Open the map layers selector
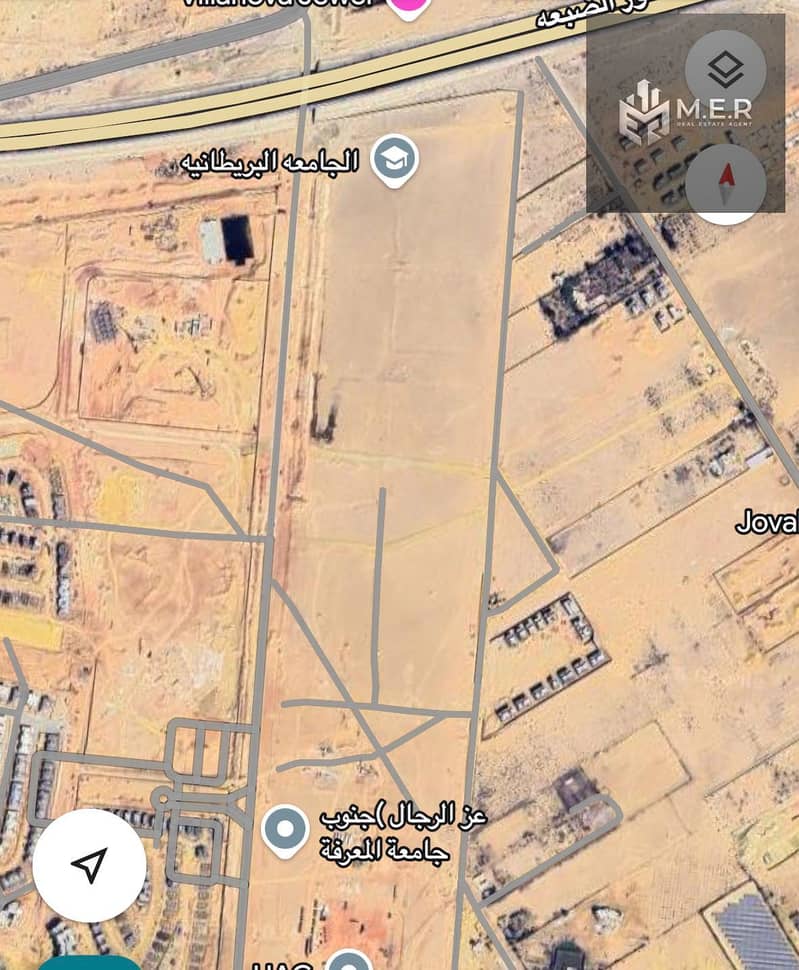This screenshot has height=970, width=799. click(x=725, y=70)
